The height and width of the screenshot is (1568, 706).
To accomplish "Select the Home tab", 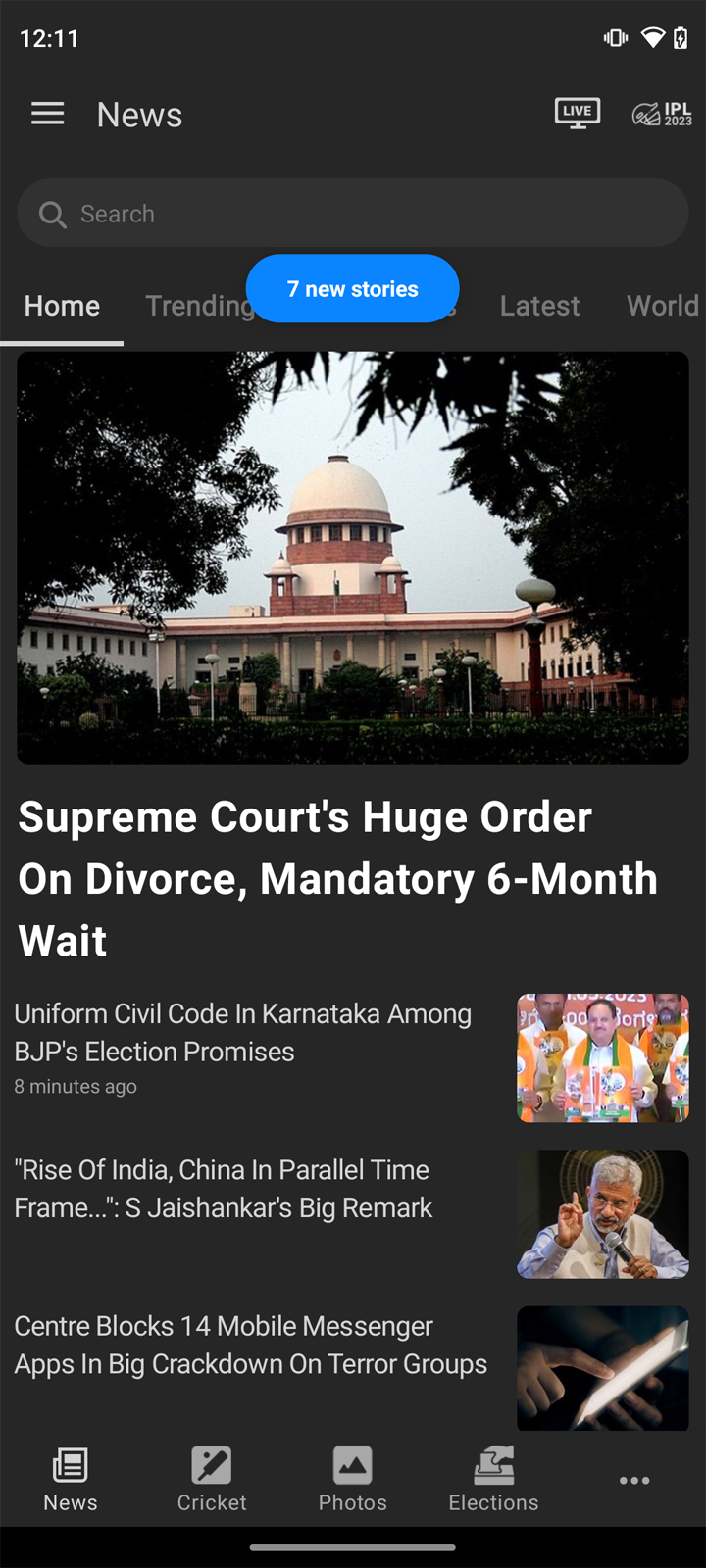I will [x=62, y=306].
